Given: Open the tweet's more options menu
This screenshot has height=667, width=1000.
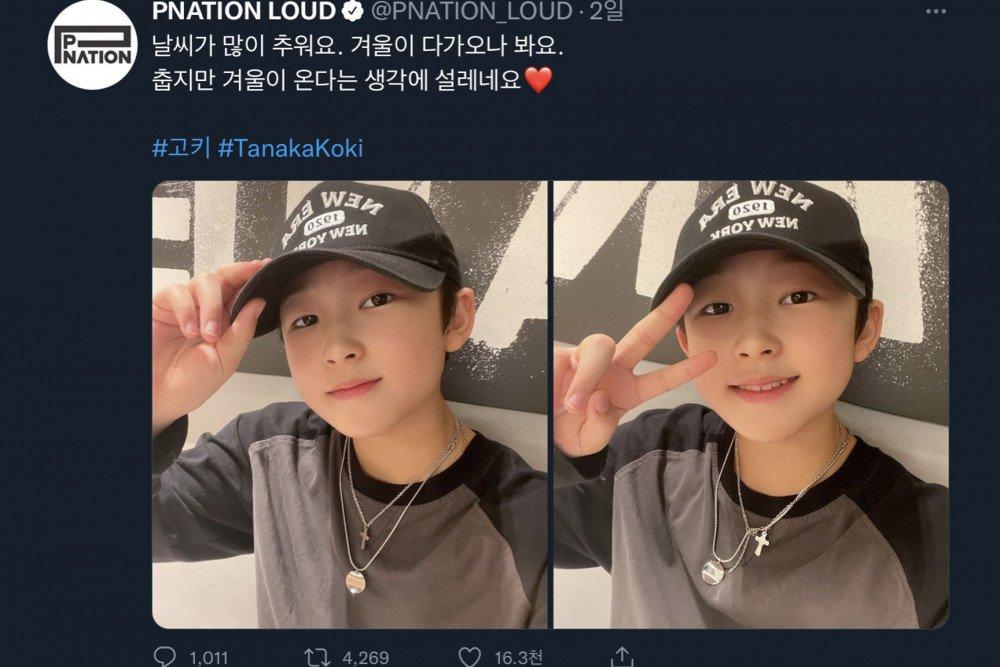Looking at the screenshot, I should 935,12.
